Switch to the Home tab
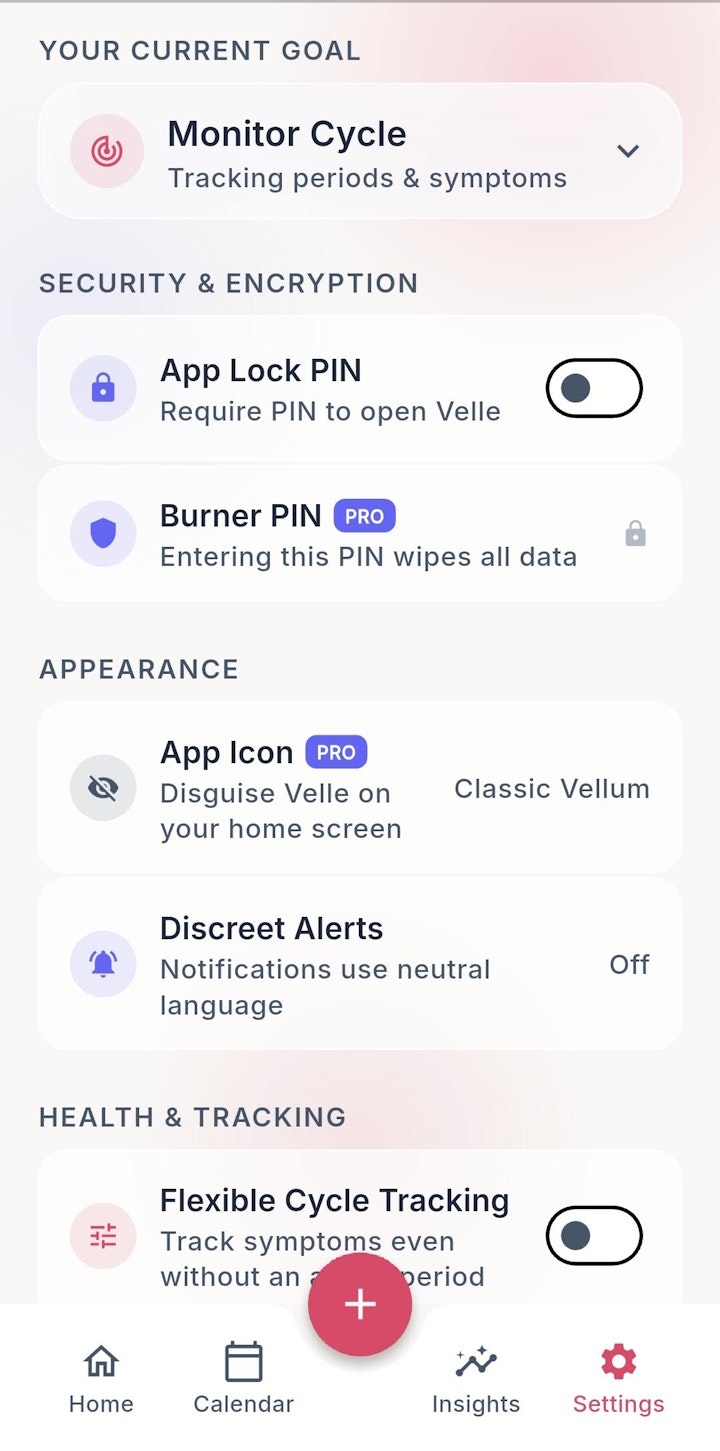Image resolution: width=720 pixels, height=1451 pixels. [100, 1375]
